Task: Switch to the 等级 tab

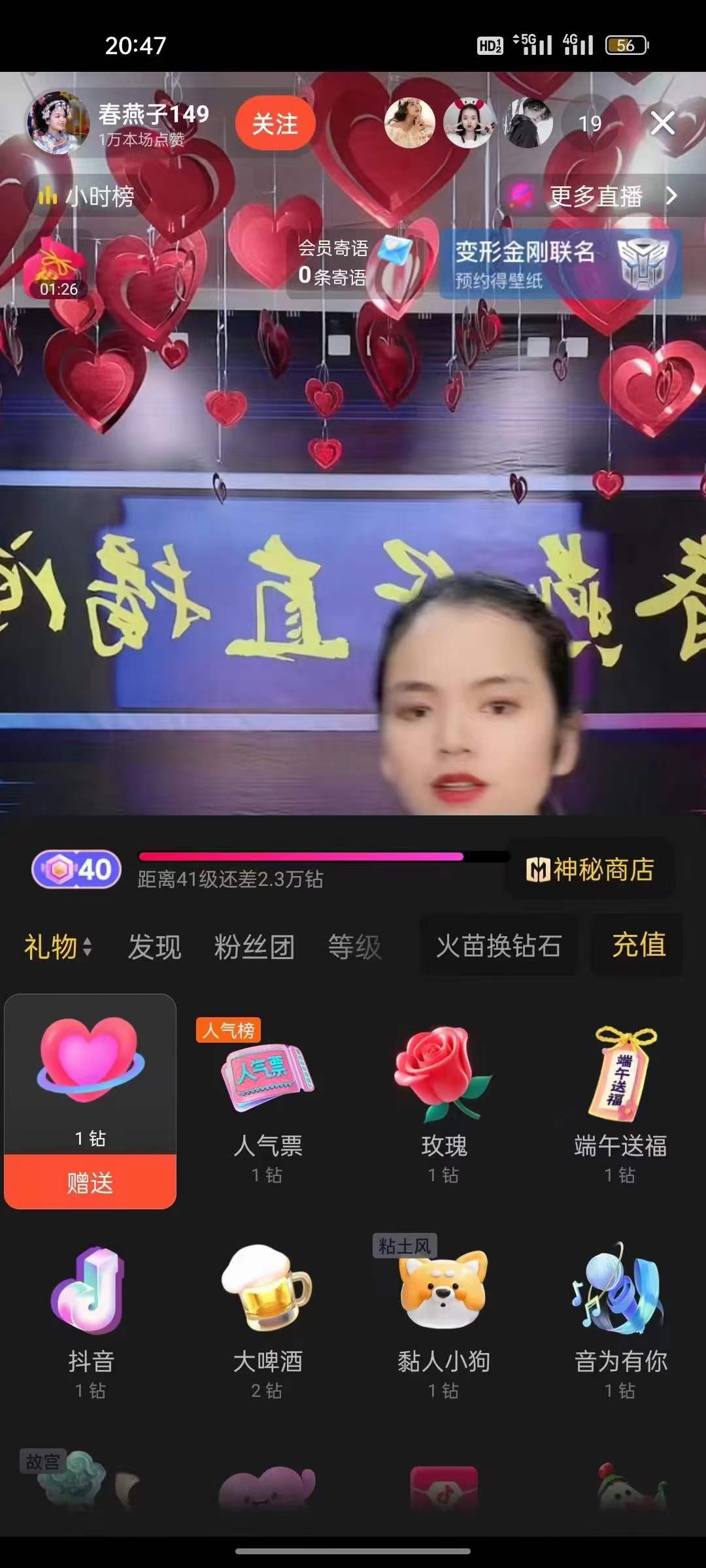Action: coord(354,947)
